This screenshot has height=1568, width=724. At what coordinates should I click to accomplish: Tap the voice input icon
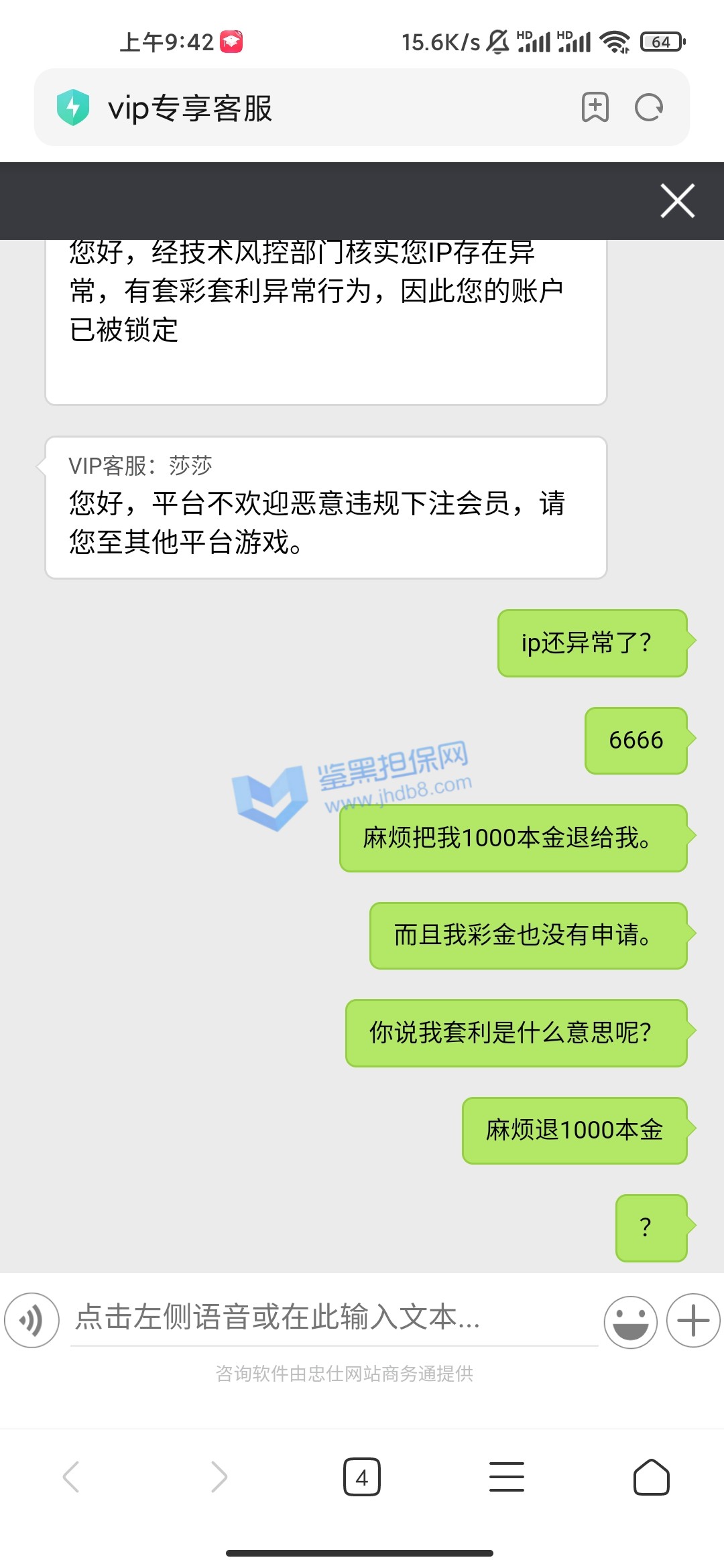pyautogui.click(x=32, y=1320)
